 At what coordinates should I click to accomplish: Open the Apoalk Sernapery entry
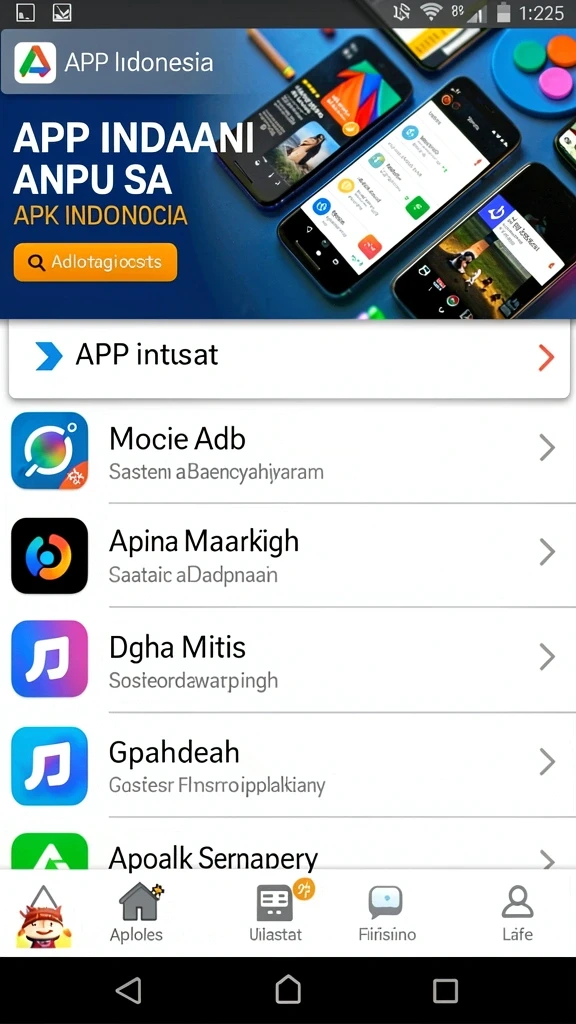[288, 844]
